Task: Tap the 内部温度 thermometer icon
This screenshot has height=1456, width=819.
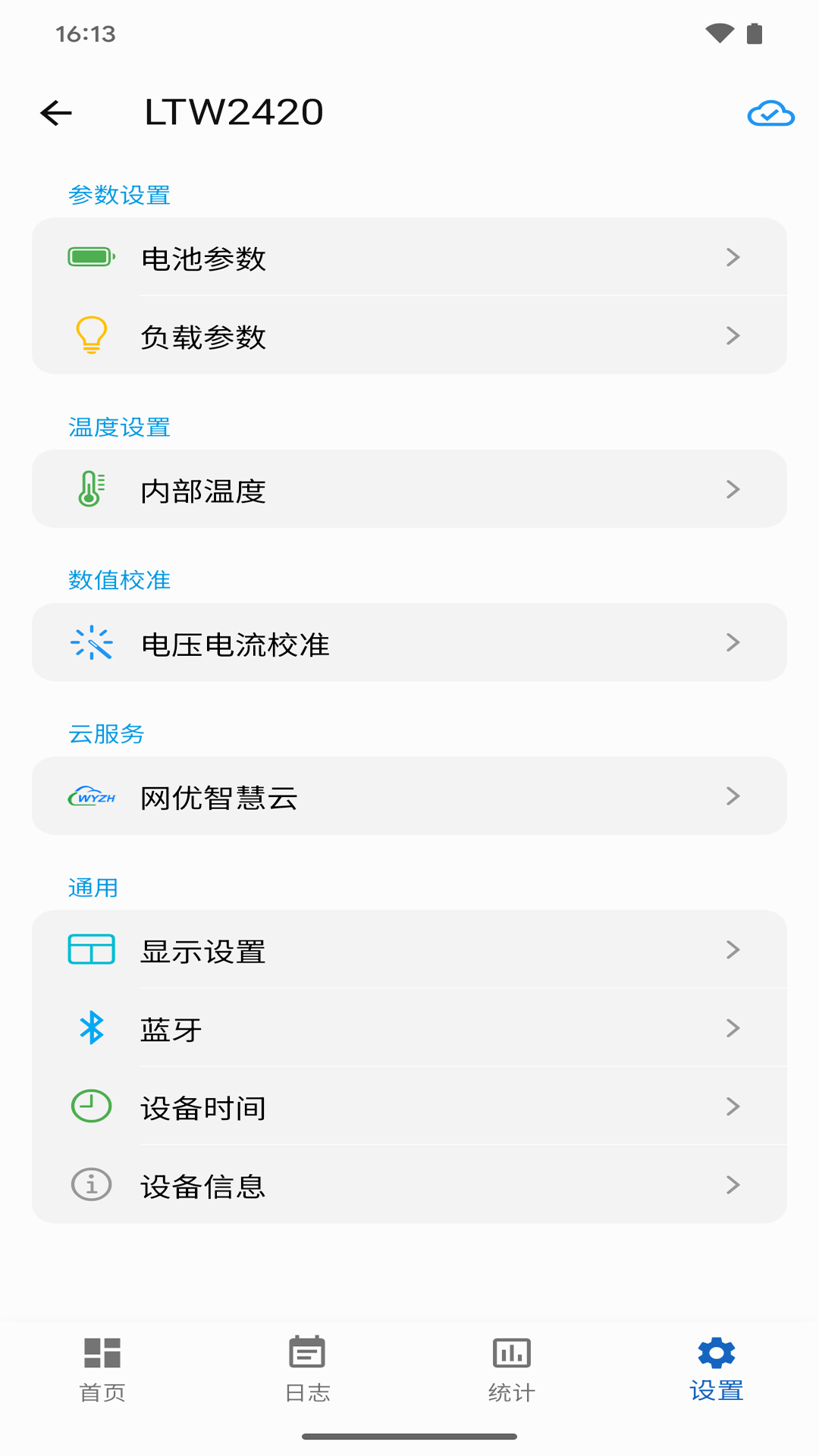Action: tap(91, 489)
